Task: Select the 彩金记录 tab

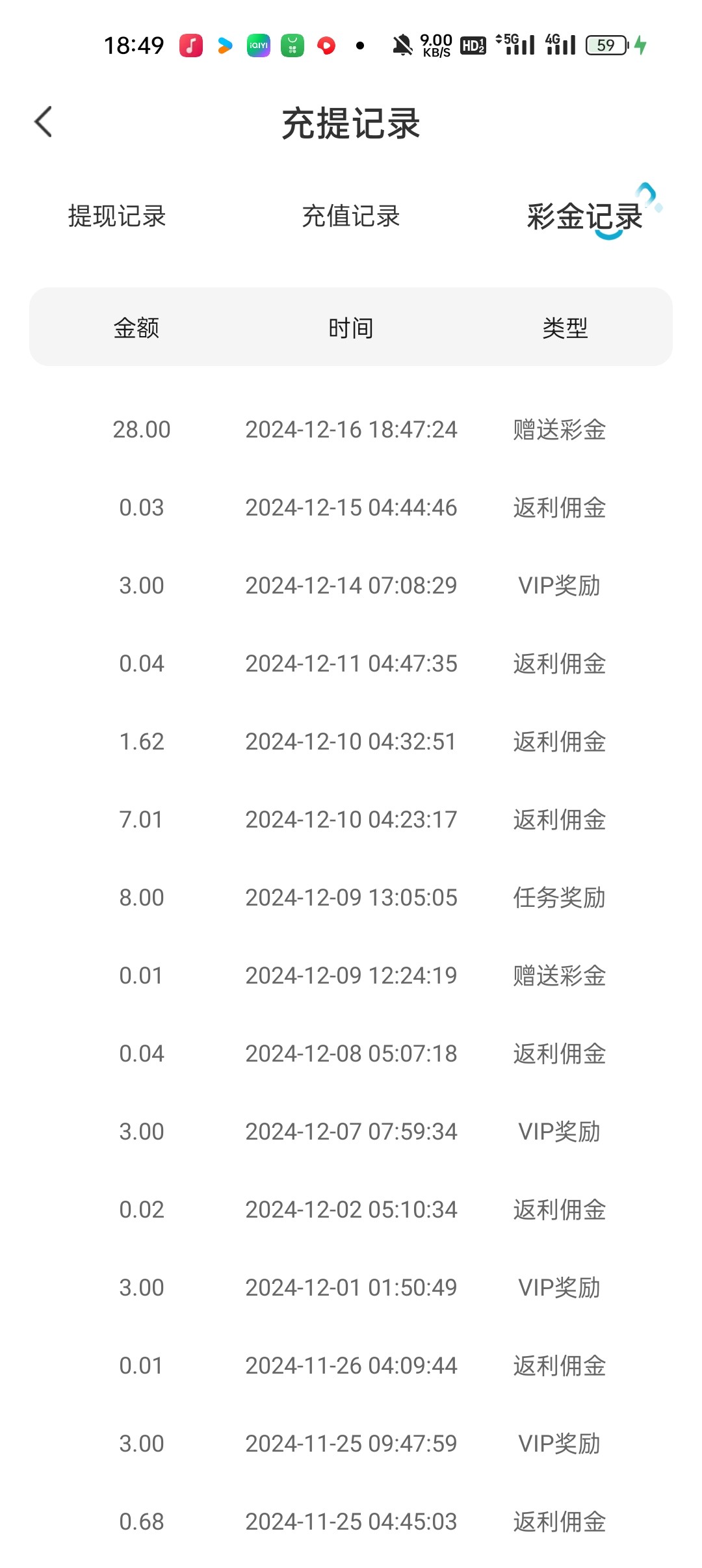Action: 585,216
